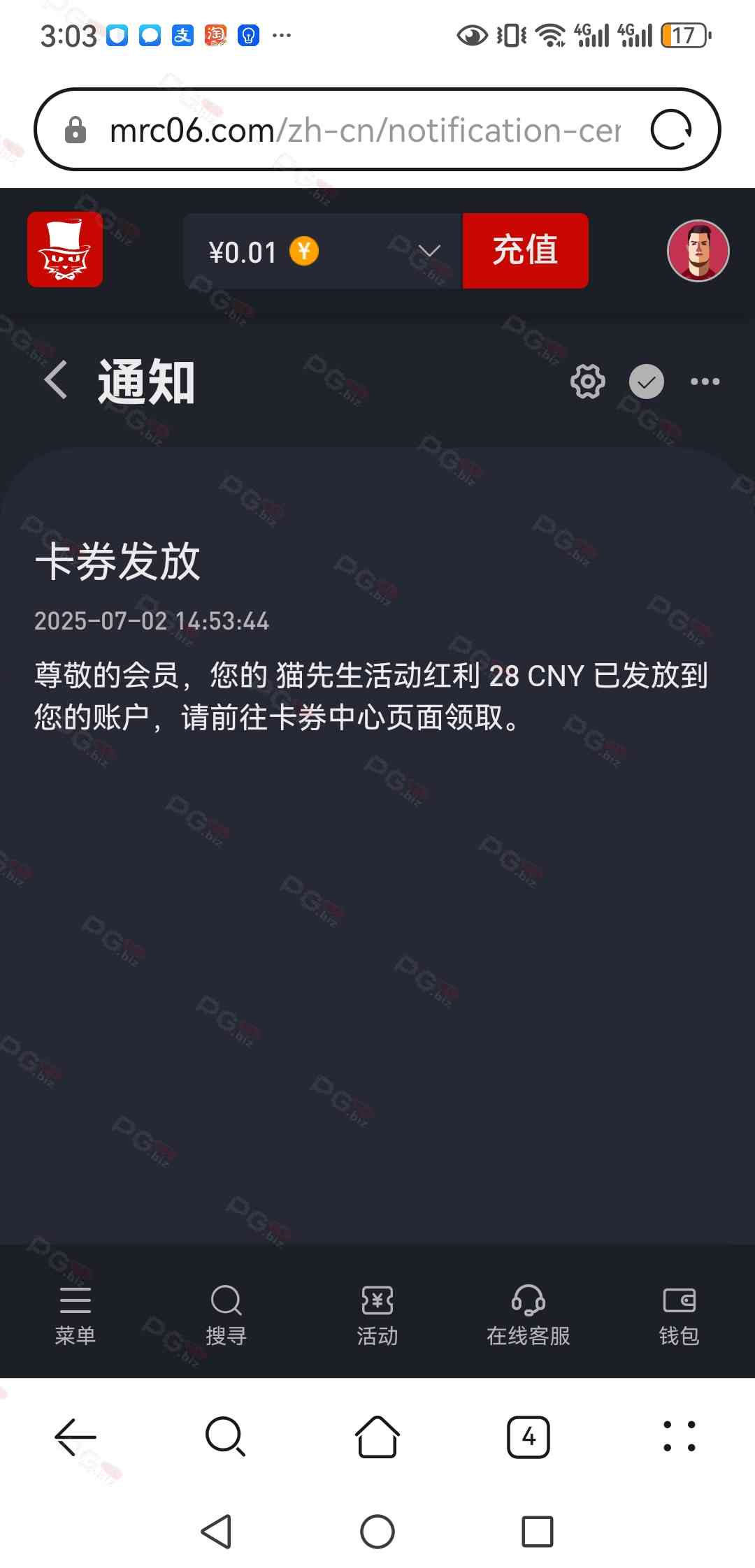Go back using browser back arrow

(75, 1437)
